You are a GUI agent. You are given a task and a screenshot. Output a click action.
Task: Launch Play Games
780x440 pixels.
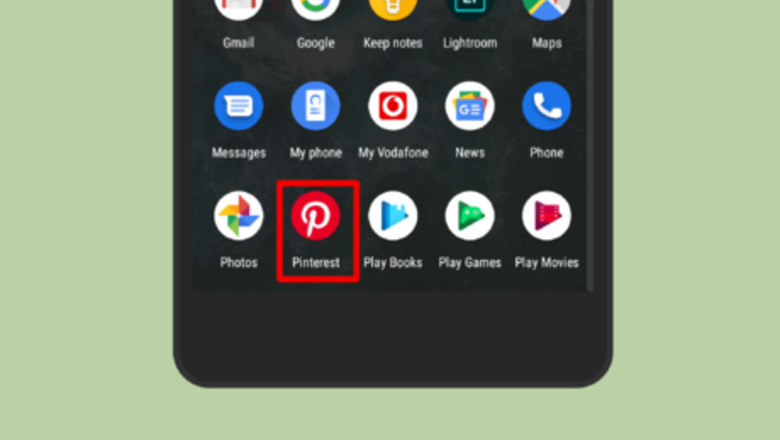pos(469,216)
